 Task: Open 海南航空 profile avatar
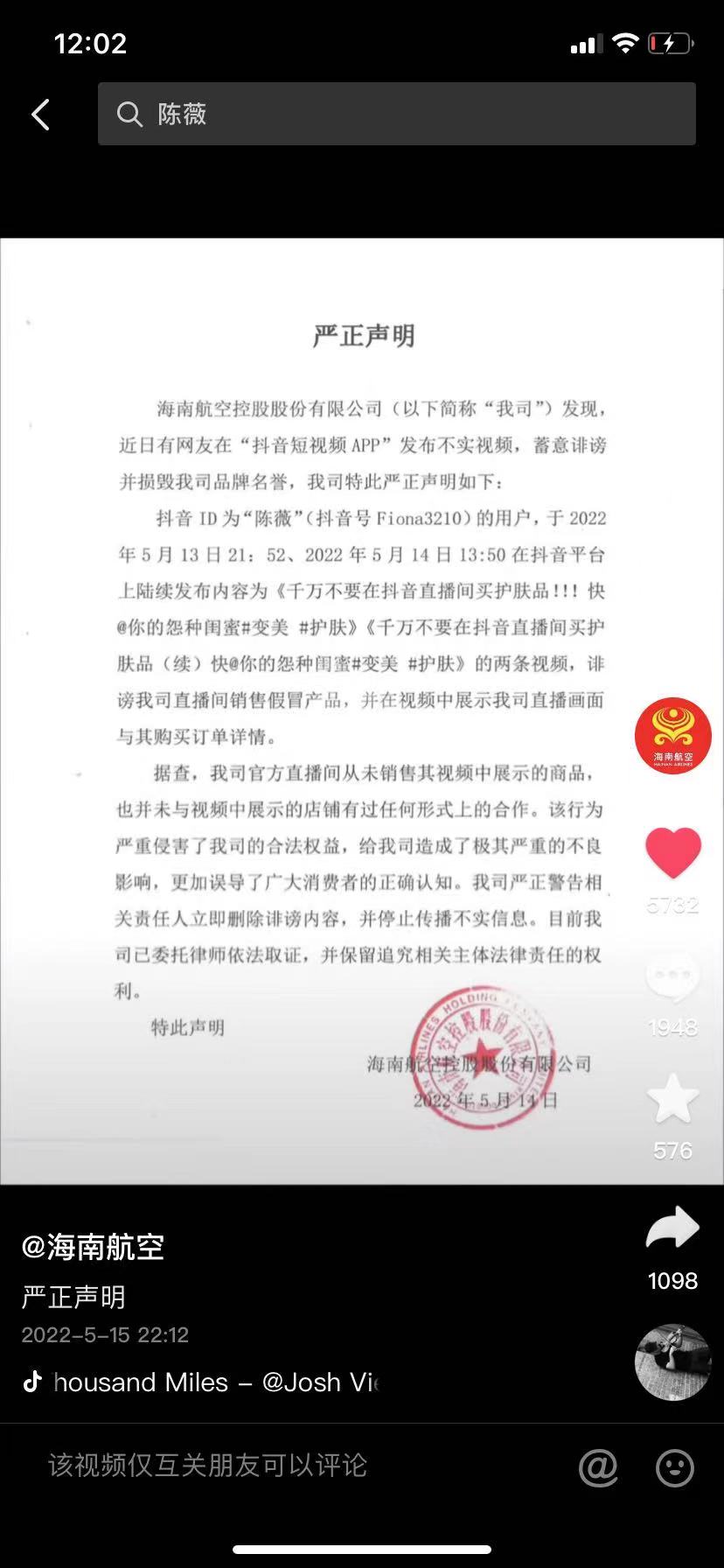pos(672,736)
